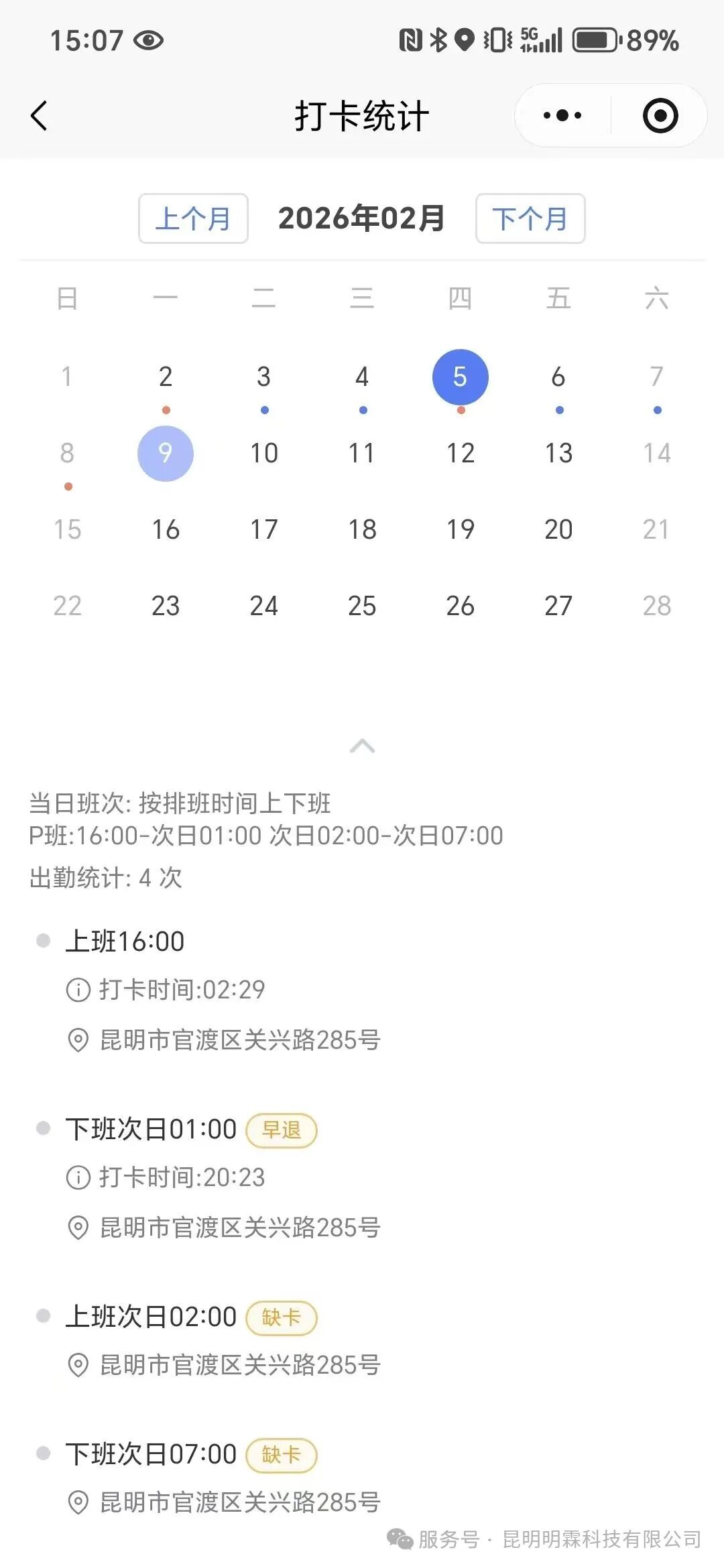The image size is (724, 1568).
Task: Tap the highlighted date 5
Action: pos(460,377)
